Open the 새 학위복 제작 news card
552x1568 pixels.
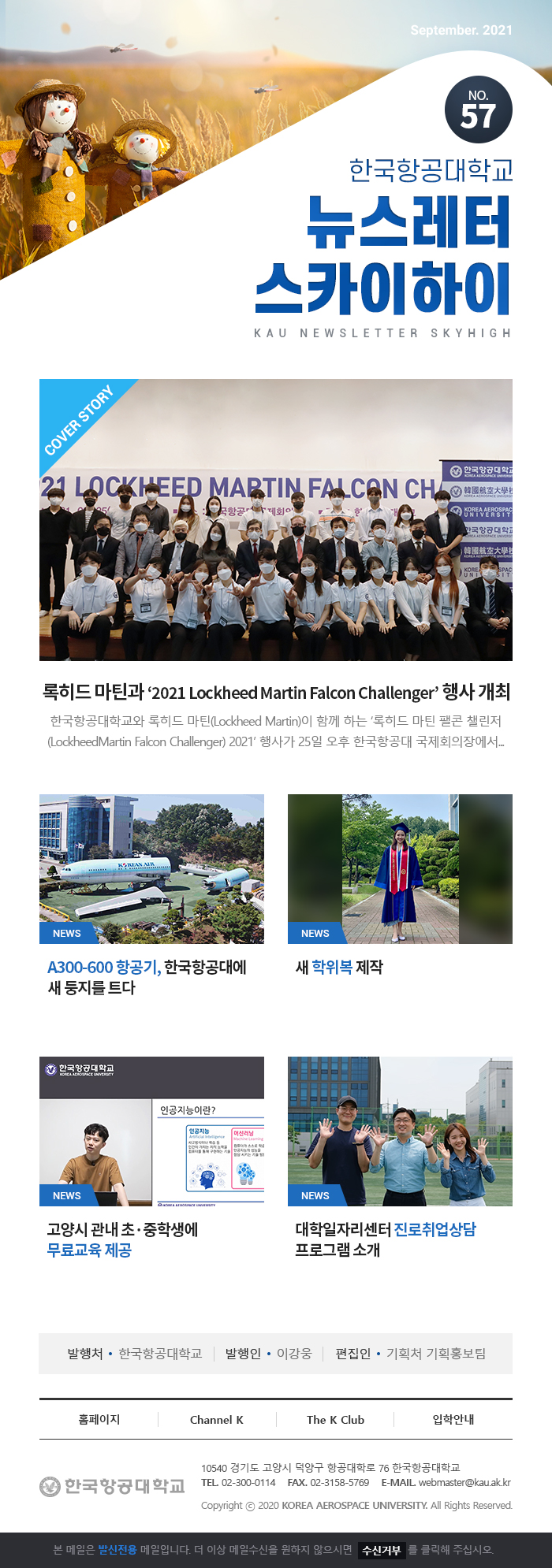pos(339,967)
